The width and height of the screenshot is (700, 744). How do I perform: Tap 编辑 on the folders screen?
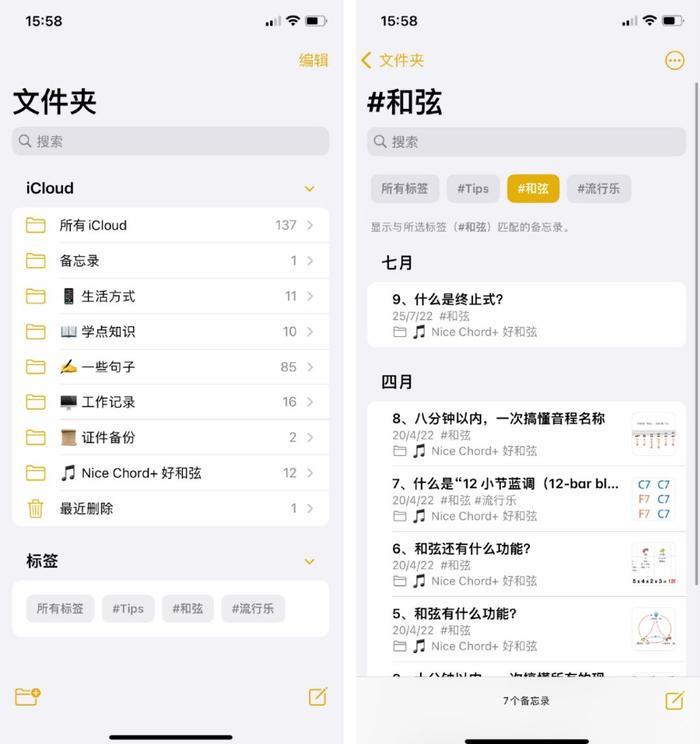click(313, 60)
